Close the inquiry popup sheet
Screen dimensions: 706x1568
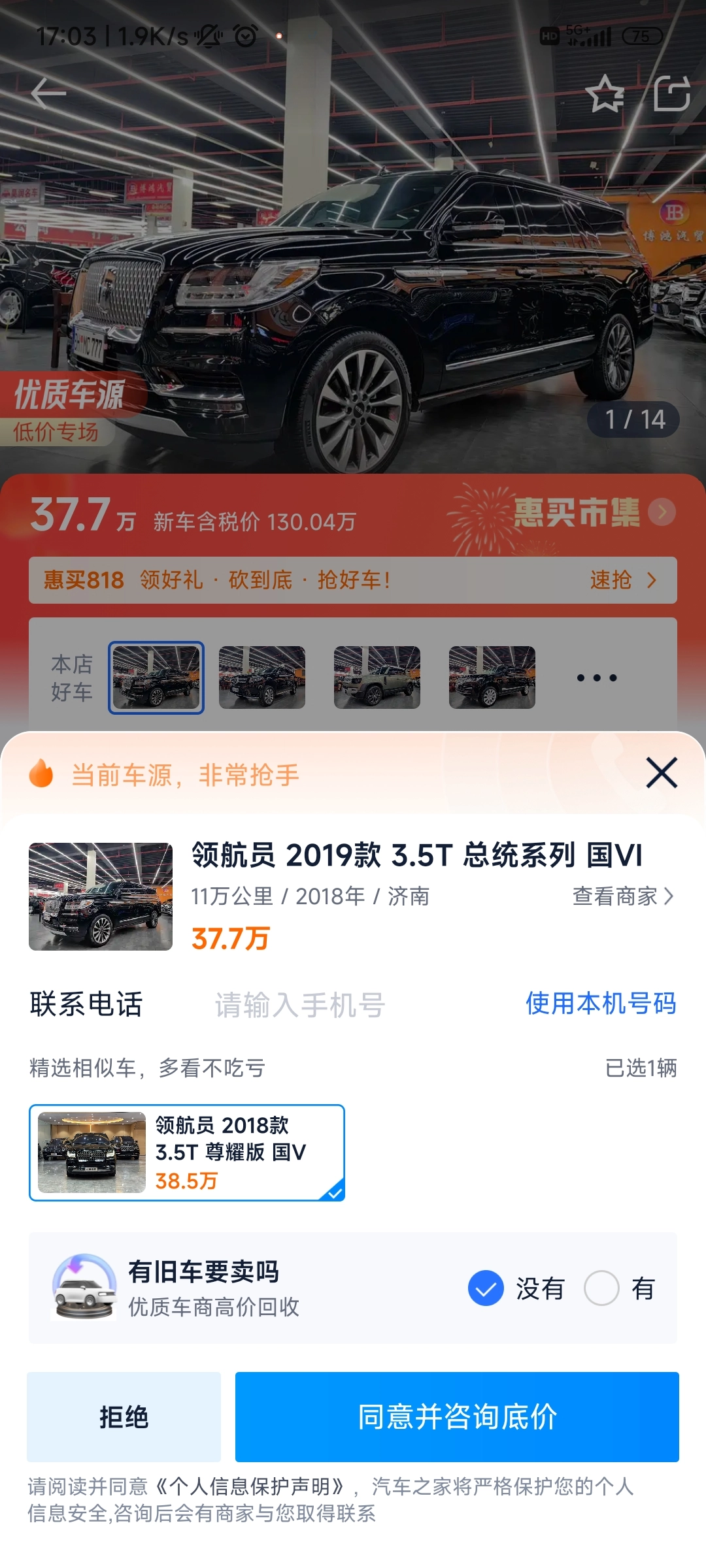click(x=661, y=773)
